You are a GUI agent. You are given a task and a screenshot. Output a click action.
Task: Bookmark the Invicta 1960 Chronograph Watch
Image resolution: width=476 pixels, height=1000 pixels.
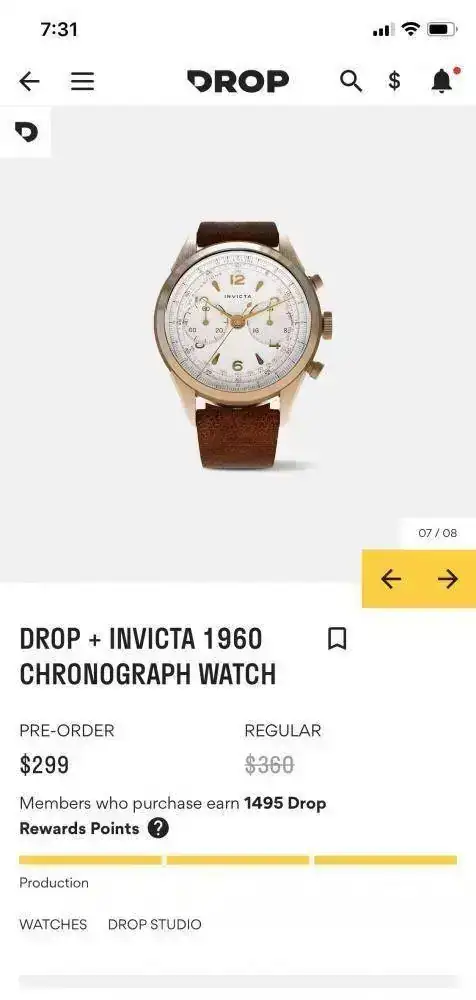coord(337,638)
